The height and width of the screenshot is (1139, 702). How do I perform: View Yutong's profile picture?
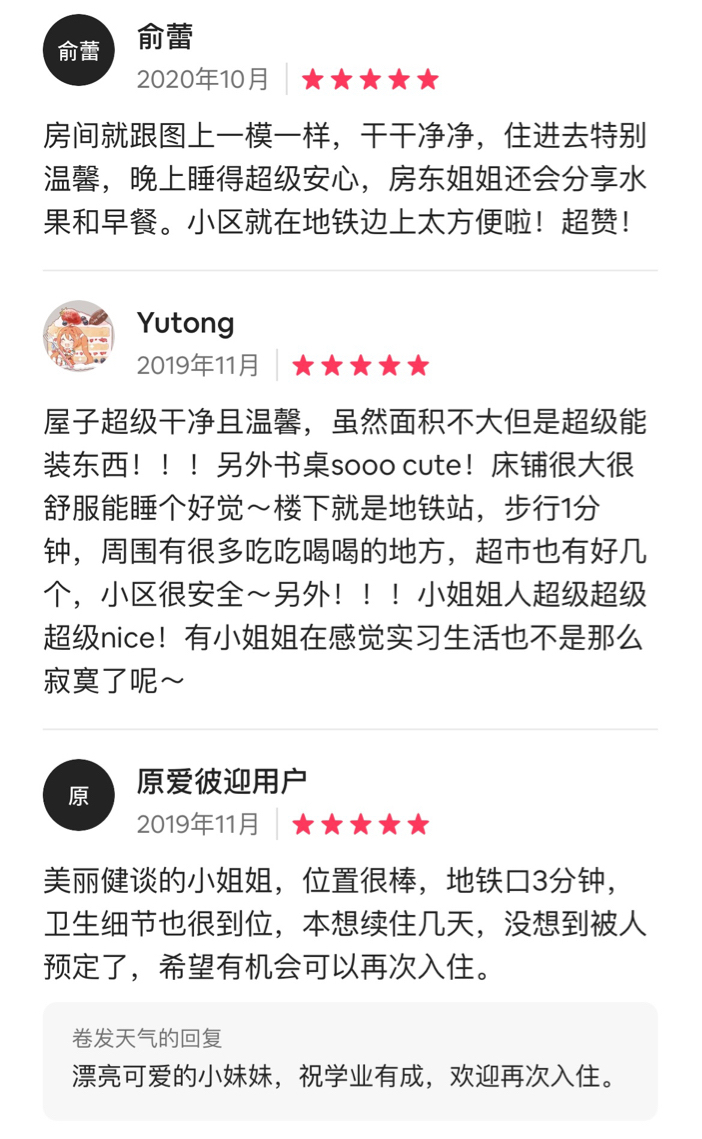point(78,336)
